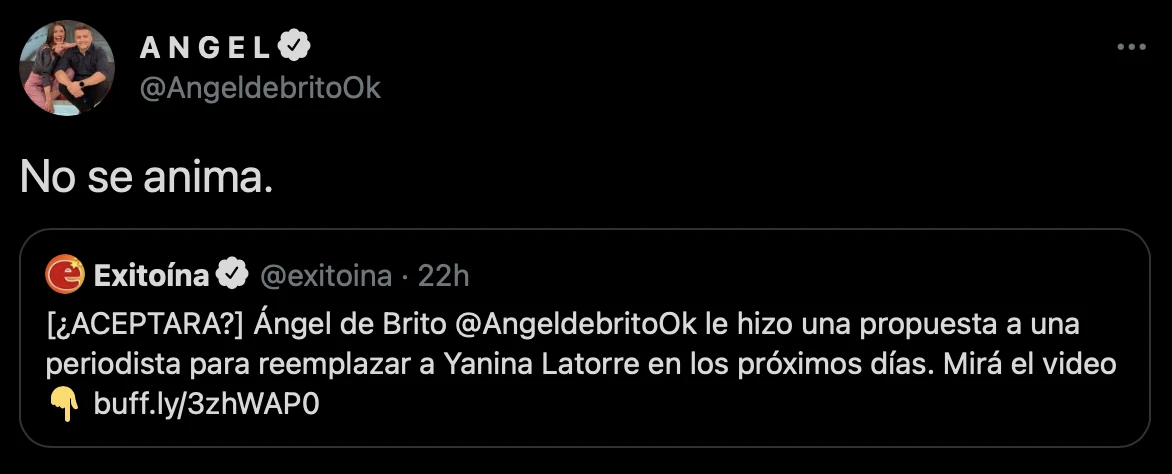Open the tweet's three-dot overflow menu
The width and height of the screenshot is (1172, 474).
(x=1131, y=47)
